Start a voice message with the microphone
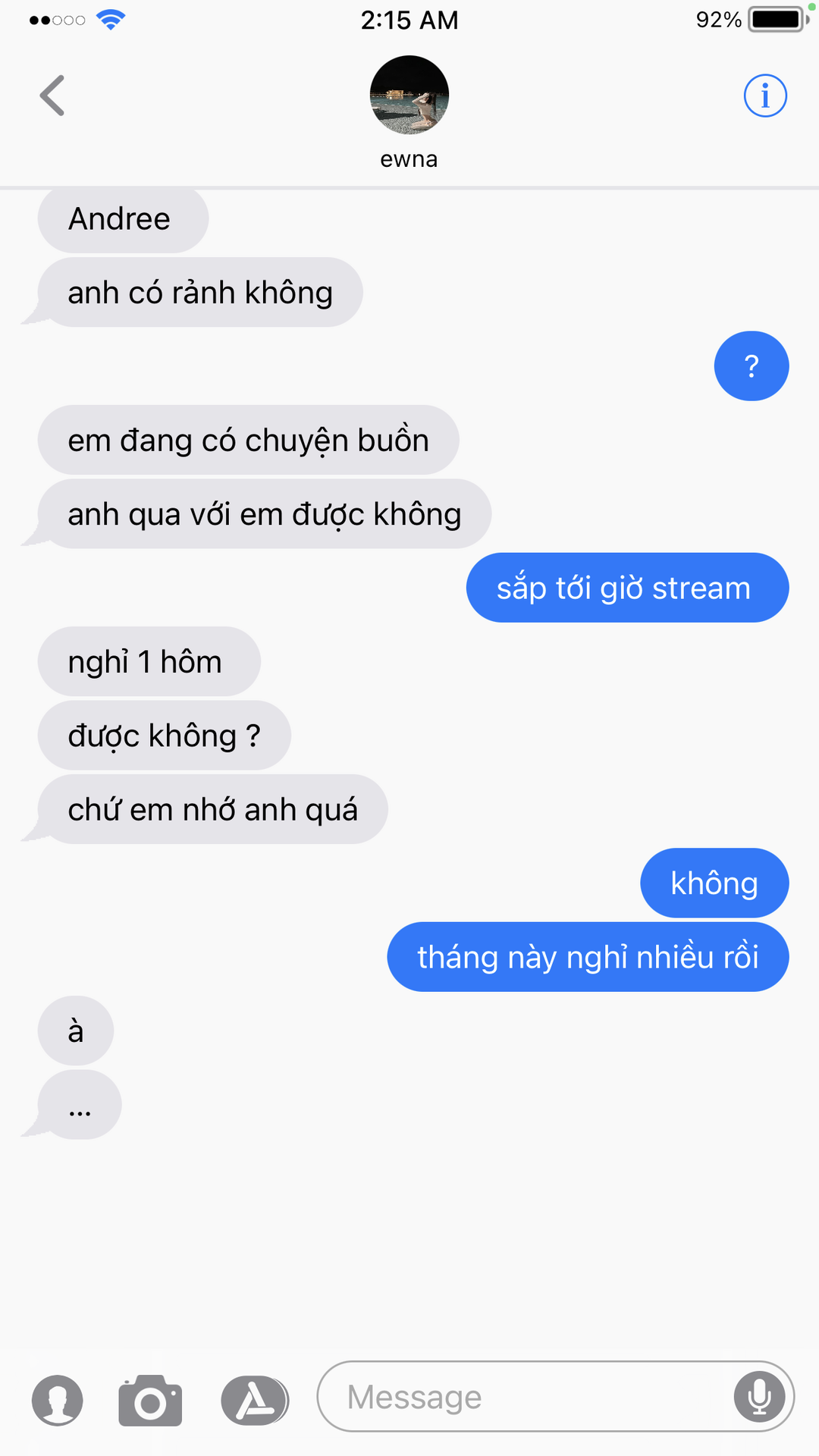The height and width of the screenshot is (1456, 819). pos(759,1396)
